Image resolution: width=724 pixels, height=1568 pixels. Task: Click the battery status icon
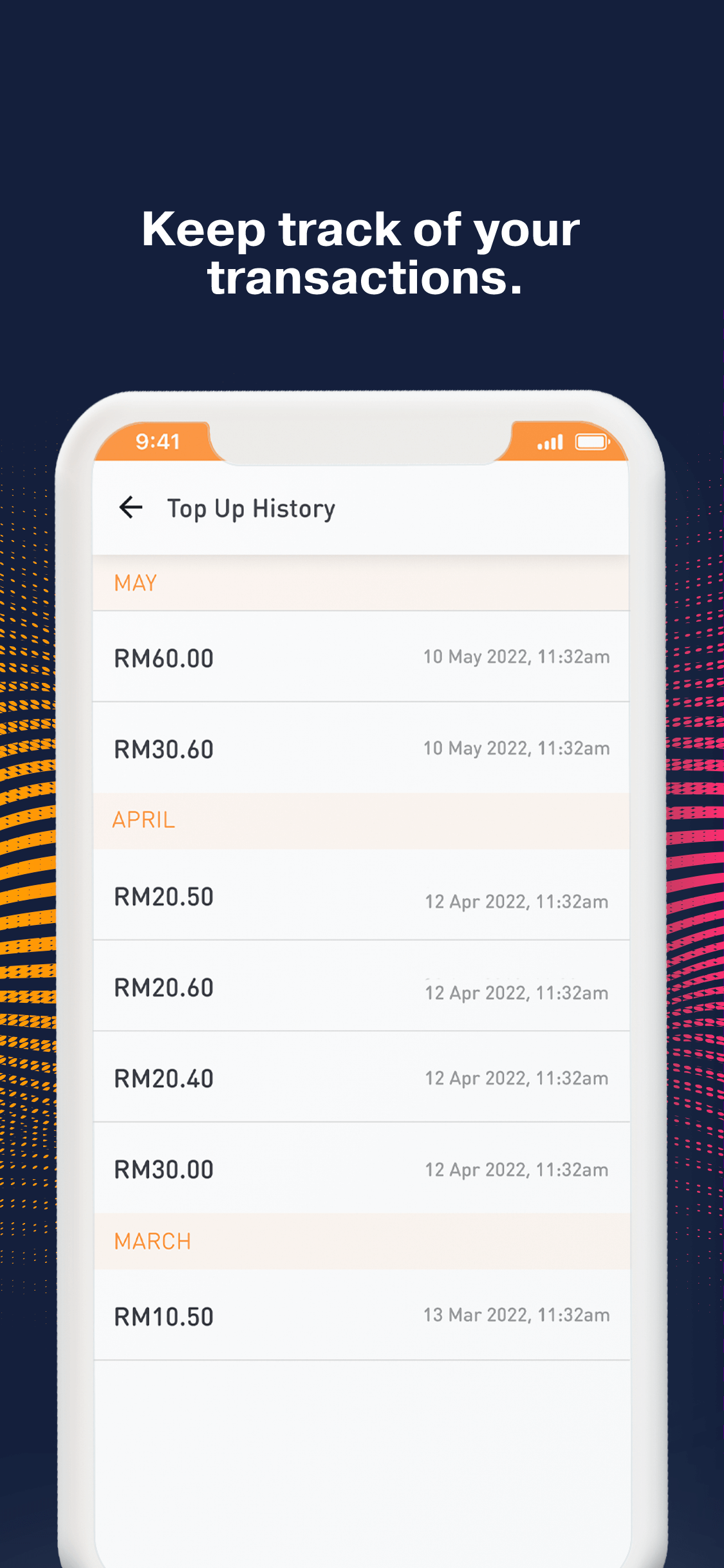click(591, 442)
